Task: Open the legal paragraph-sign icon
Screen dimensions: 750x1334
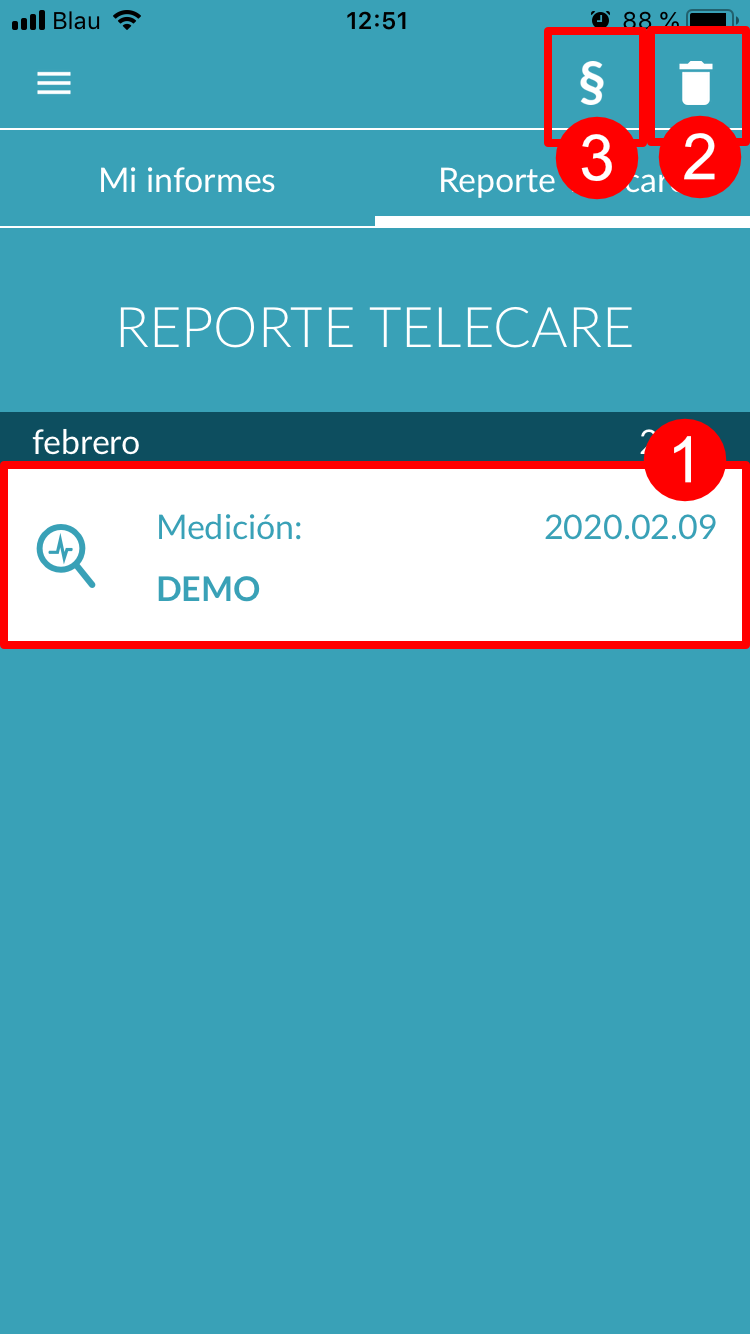Action: [592, 83]
